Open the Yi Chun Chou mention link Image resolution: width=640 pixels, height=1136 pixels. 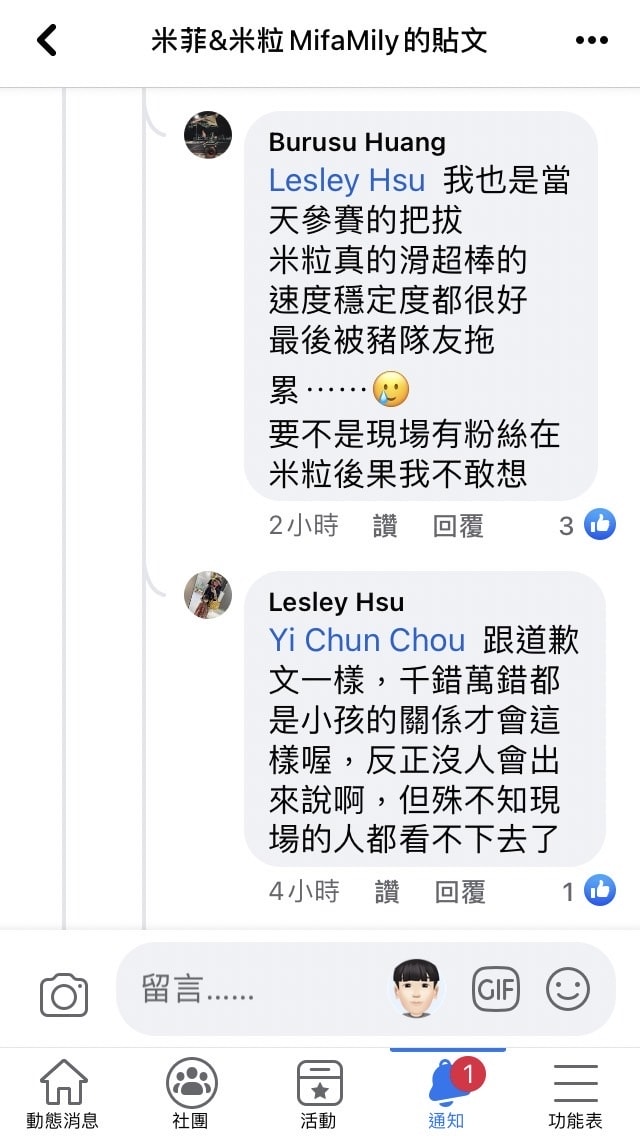(367, 640)
